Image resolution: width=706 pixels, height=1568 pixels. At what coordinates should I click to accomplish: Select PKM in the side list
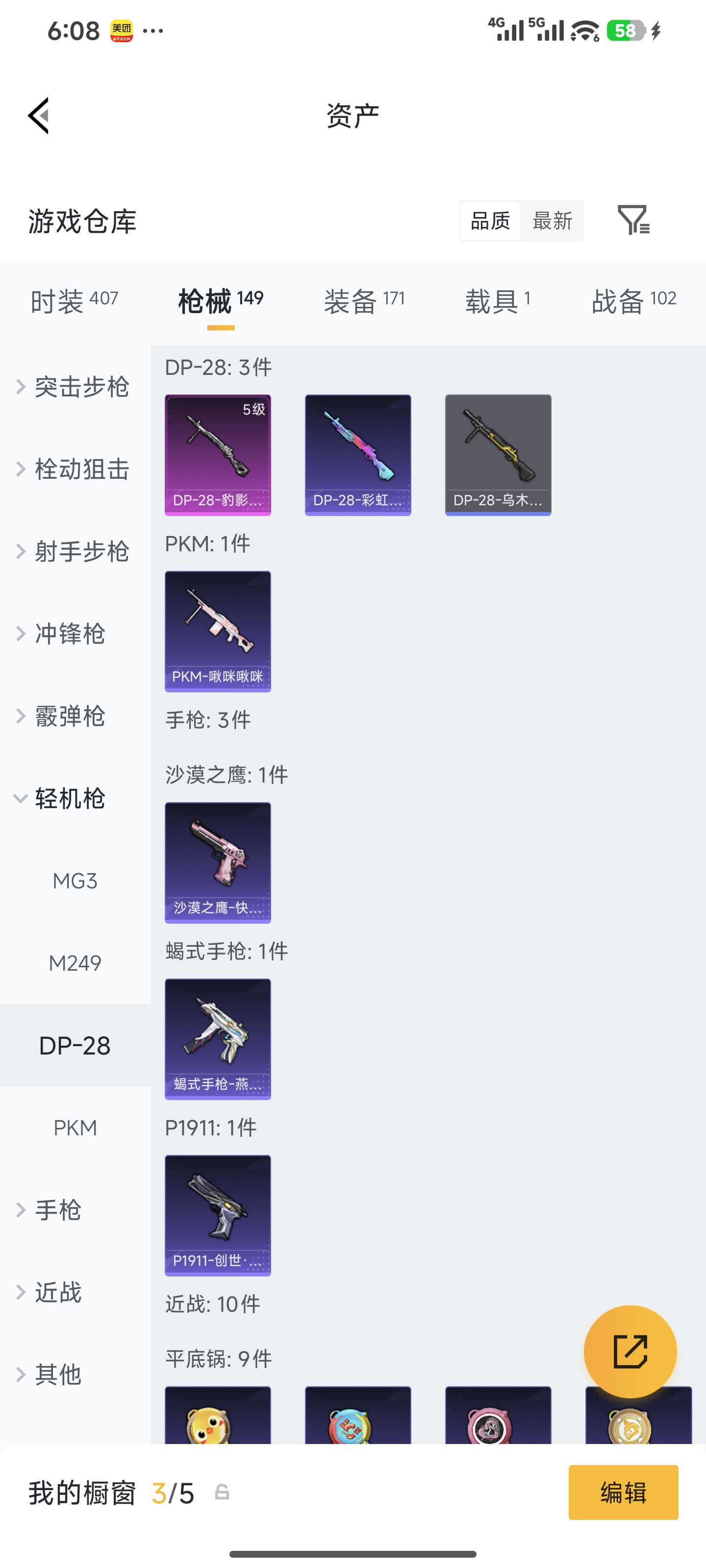click(x=75, y=1128)
